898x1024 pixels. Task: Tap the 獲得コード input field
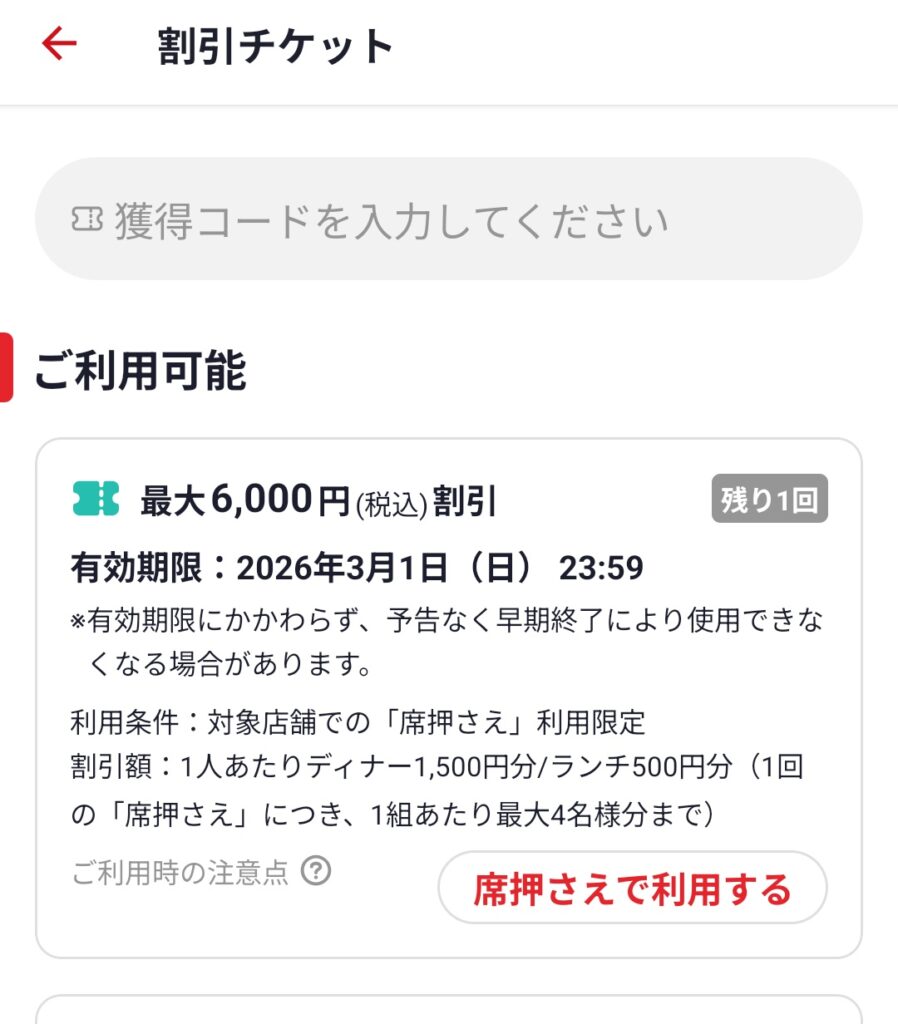coord(448,219)
